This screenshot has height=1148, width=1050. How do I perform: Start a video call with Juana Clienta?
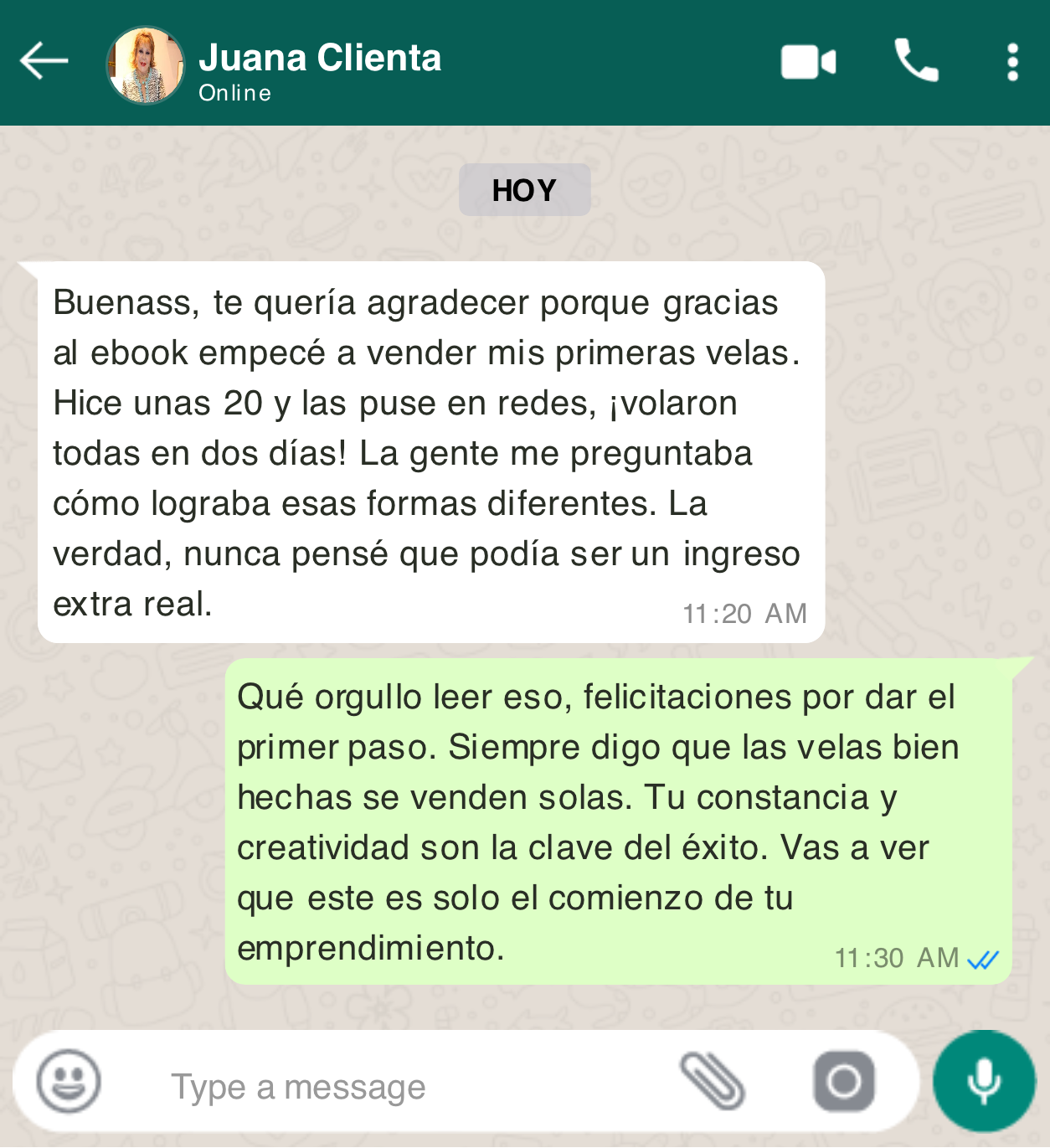(x=808, y=63)
